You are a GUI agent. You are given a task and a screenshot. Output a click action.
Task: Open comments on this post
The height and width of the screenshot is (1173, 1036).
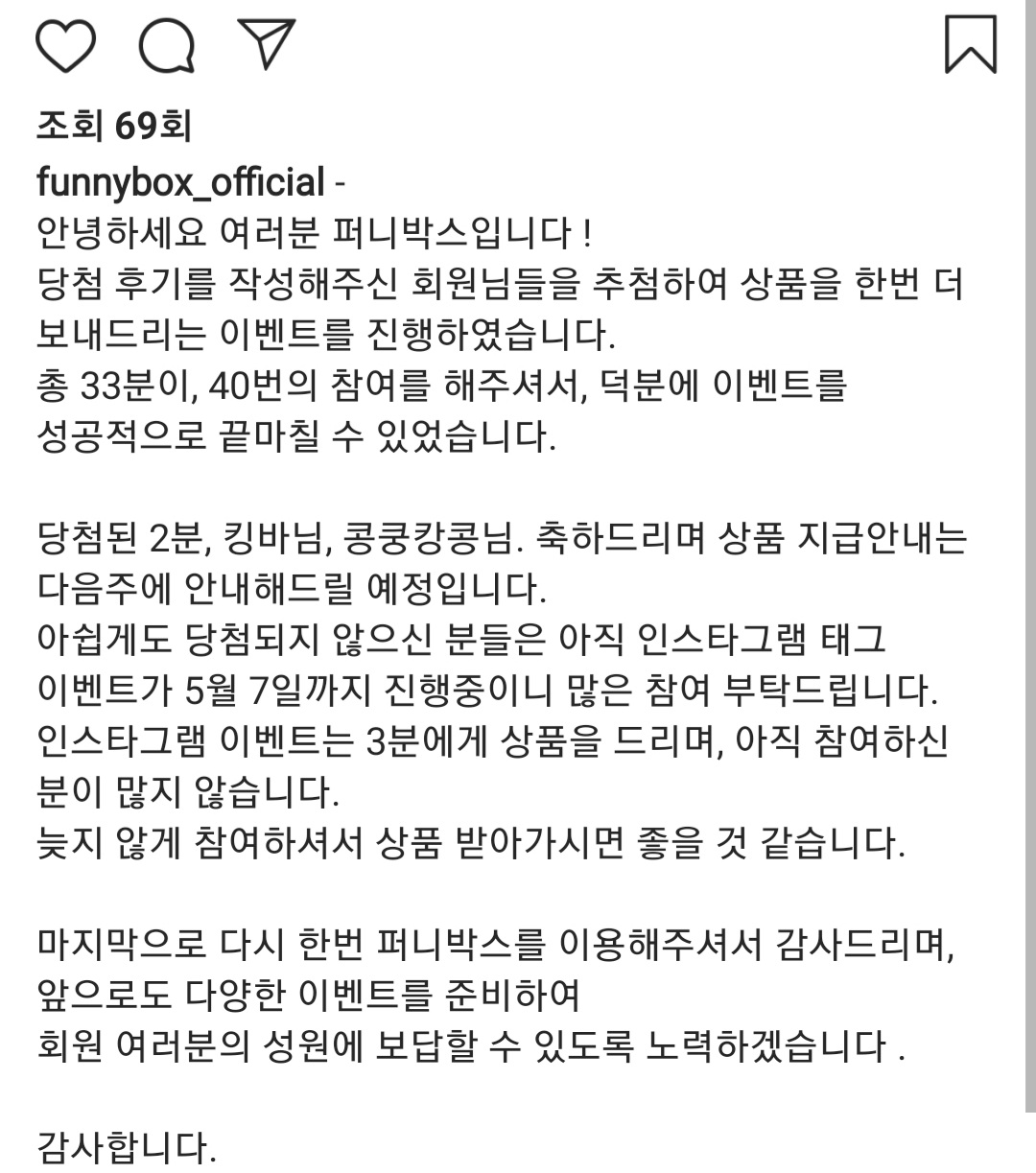(x=167, y=46)
